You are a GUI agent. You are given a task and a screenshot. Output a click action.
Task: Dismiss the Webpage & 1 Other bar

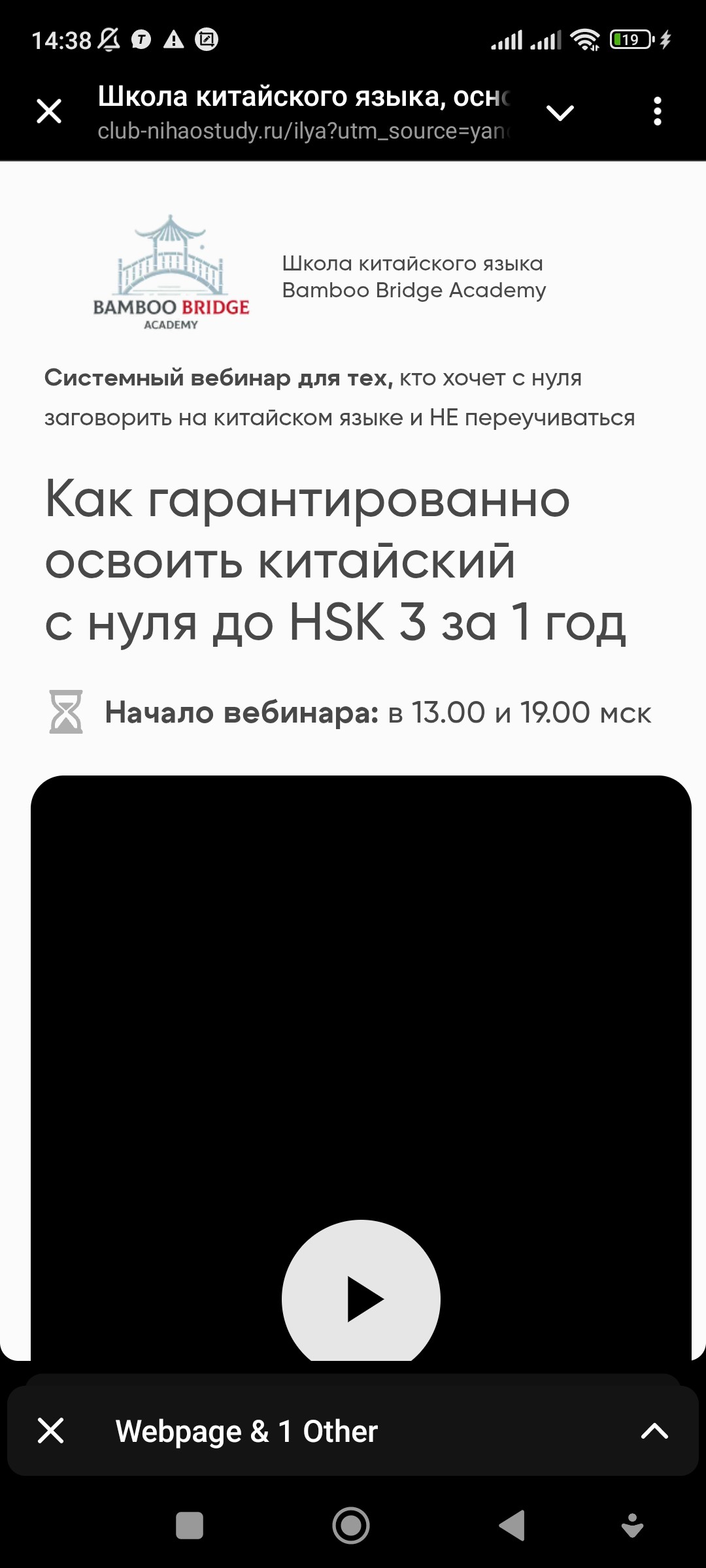50,1430
